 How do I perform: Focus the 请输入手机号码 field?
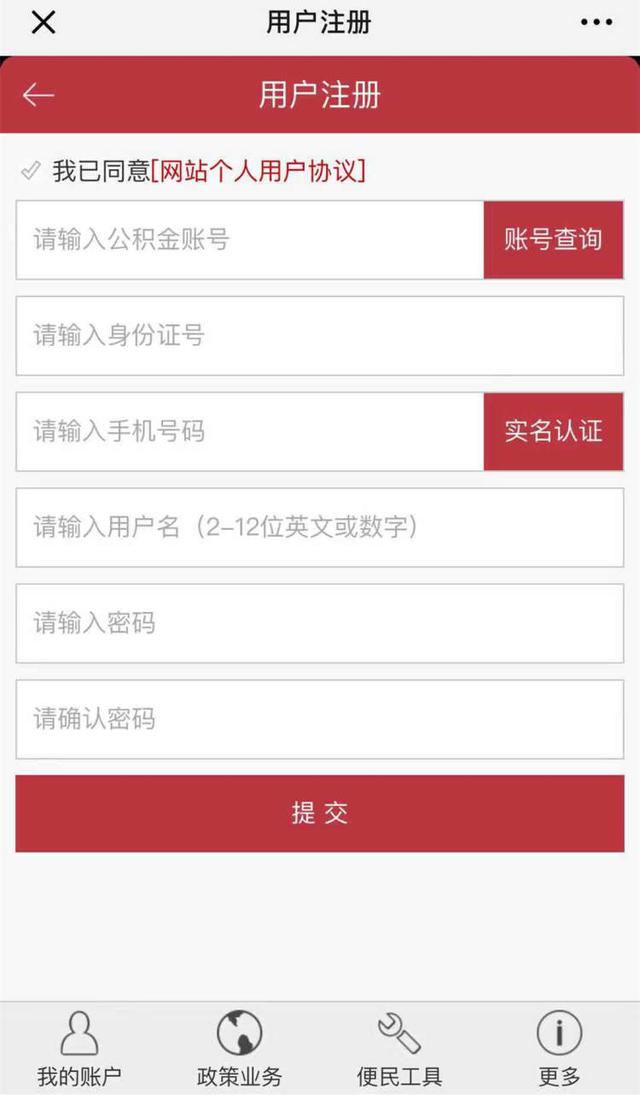(250, 432)
